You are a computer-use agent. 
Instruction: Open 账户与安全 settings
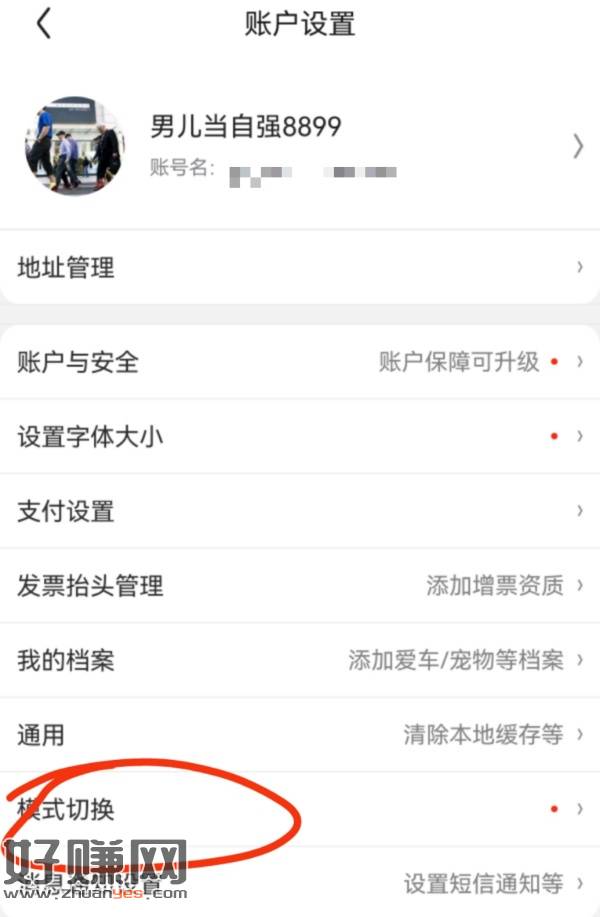[300, 362]
